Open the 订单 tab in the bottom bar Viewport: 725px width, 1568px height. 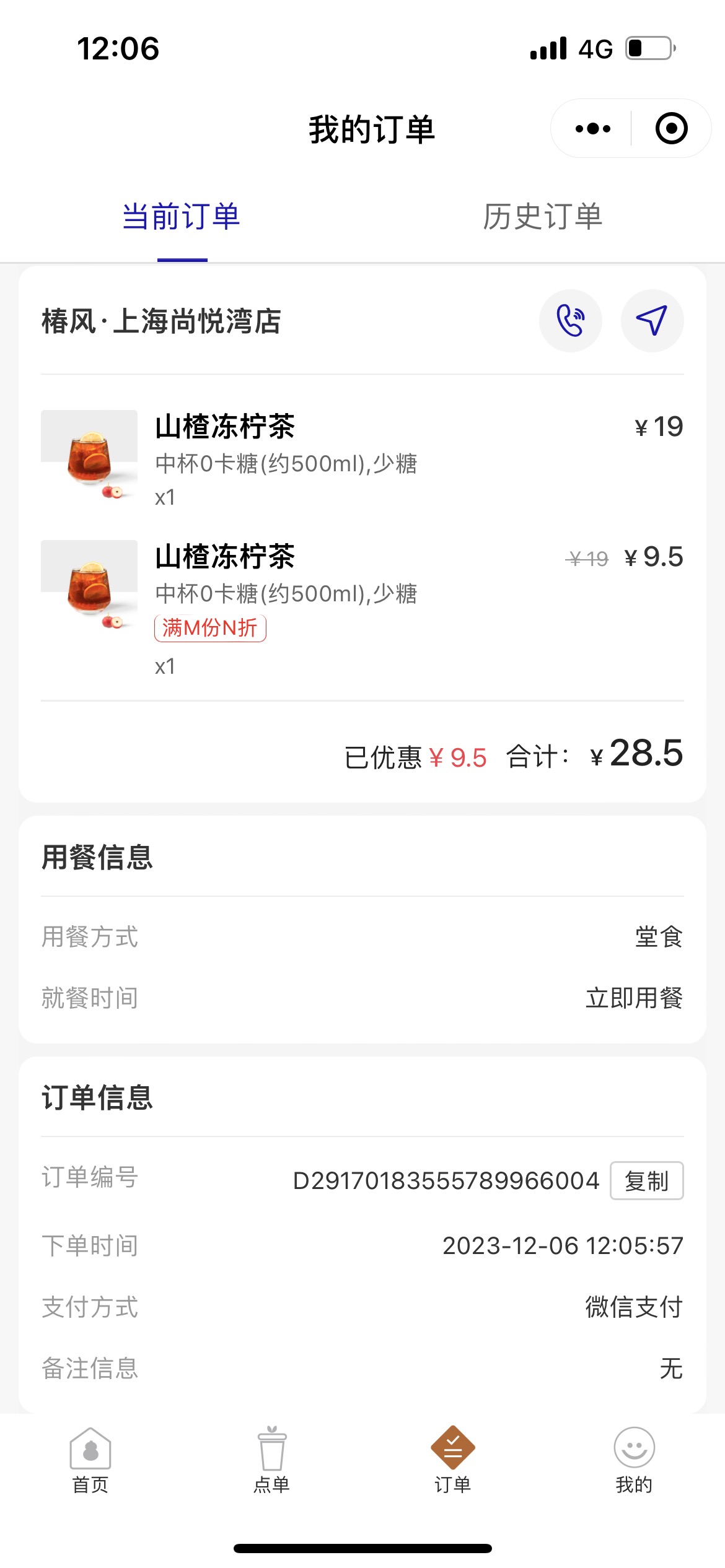point(453,1460)
